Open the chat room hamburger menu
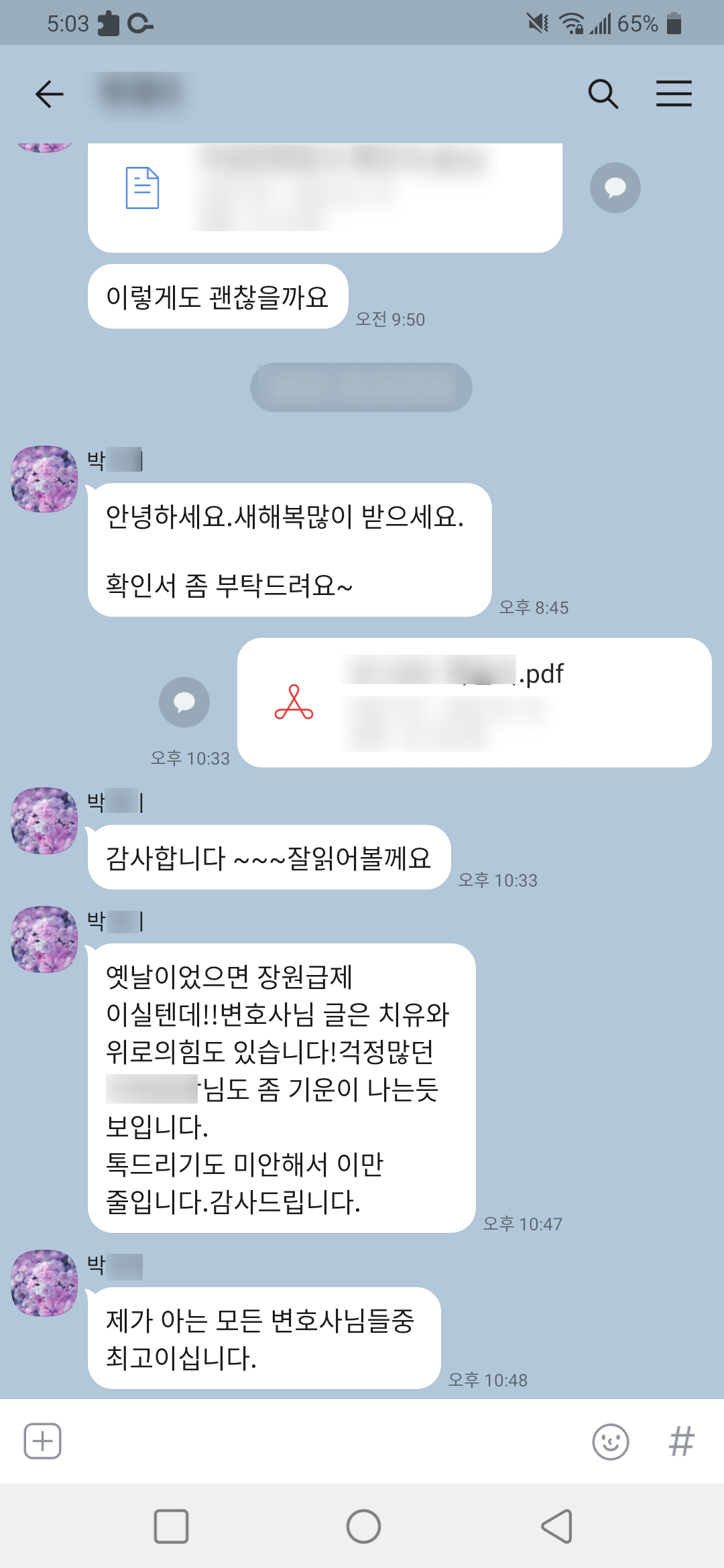This screenshot has width=724, height=1568. point(674,94)
